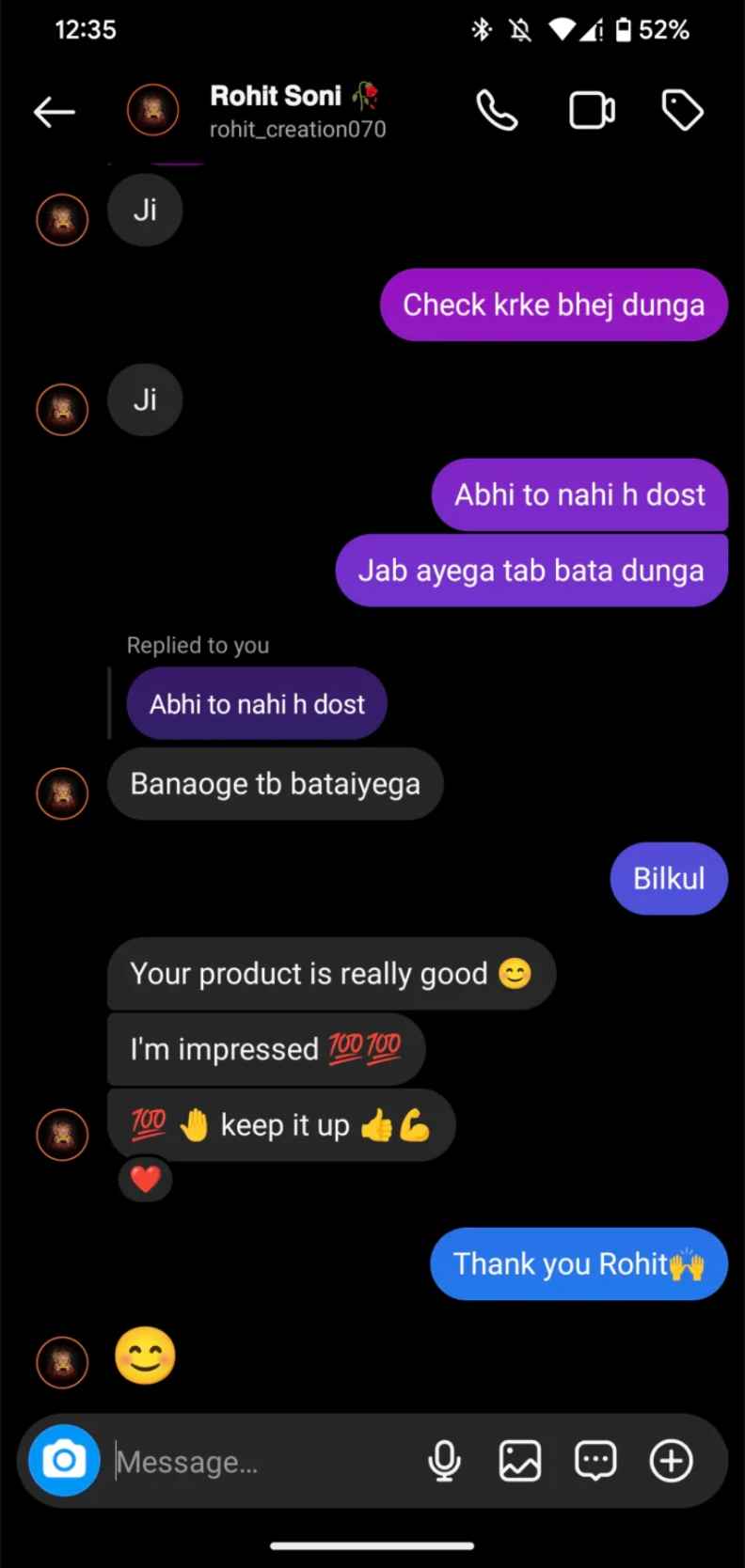Record a voice message with the microphone

click(x=445, y=1460)
